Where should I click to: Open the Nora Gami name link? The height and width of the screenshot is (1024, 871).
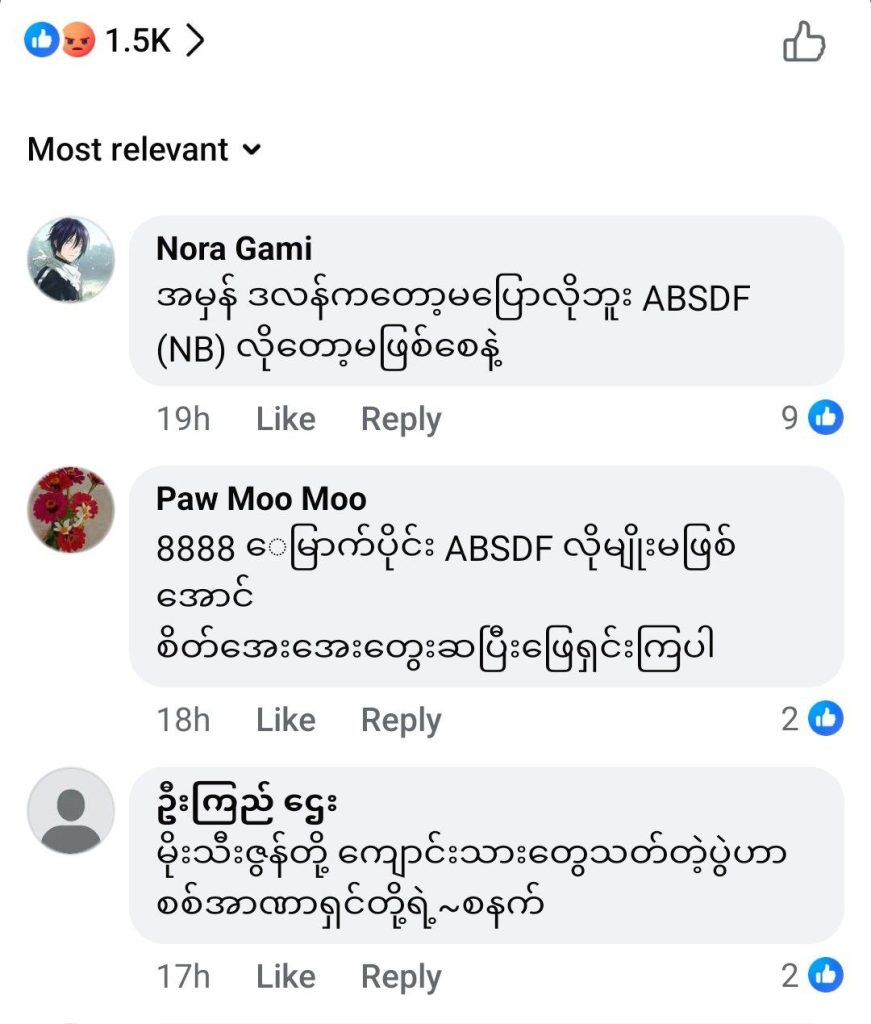(x=234, y=248)
